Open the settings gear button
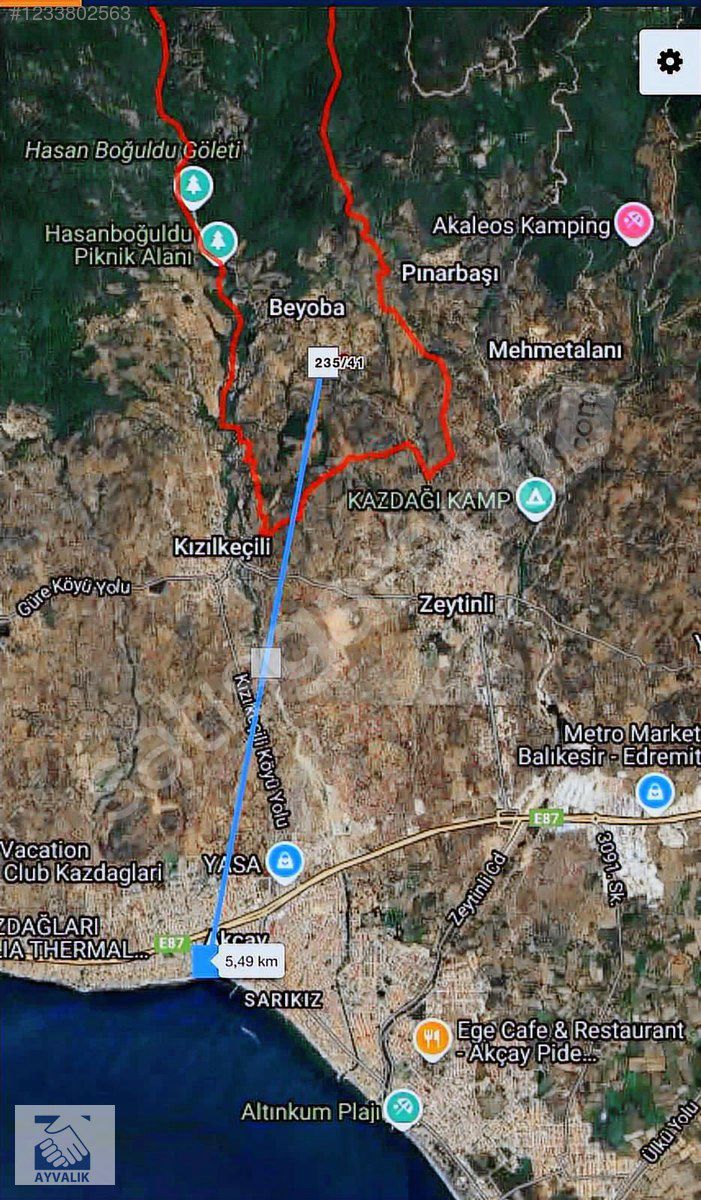 [x=669, y=62]
